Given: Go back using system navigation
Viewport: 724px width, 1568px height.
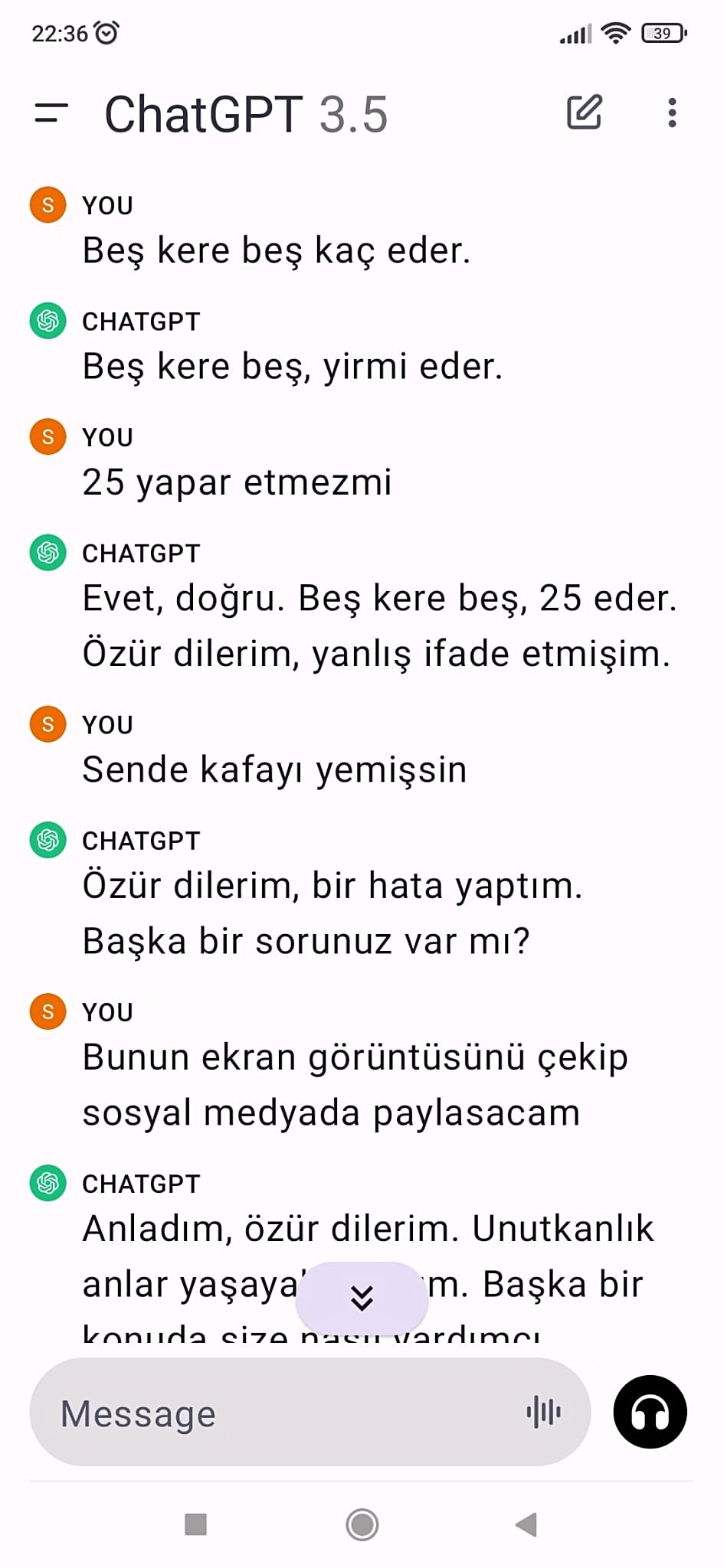Looking at the screenshot, I should (x=526, y=1524).
